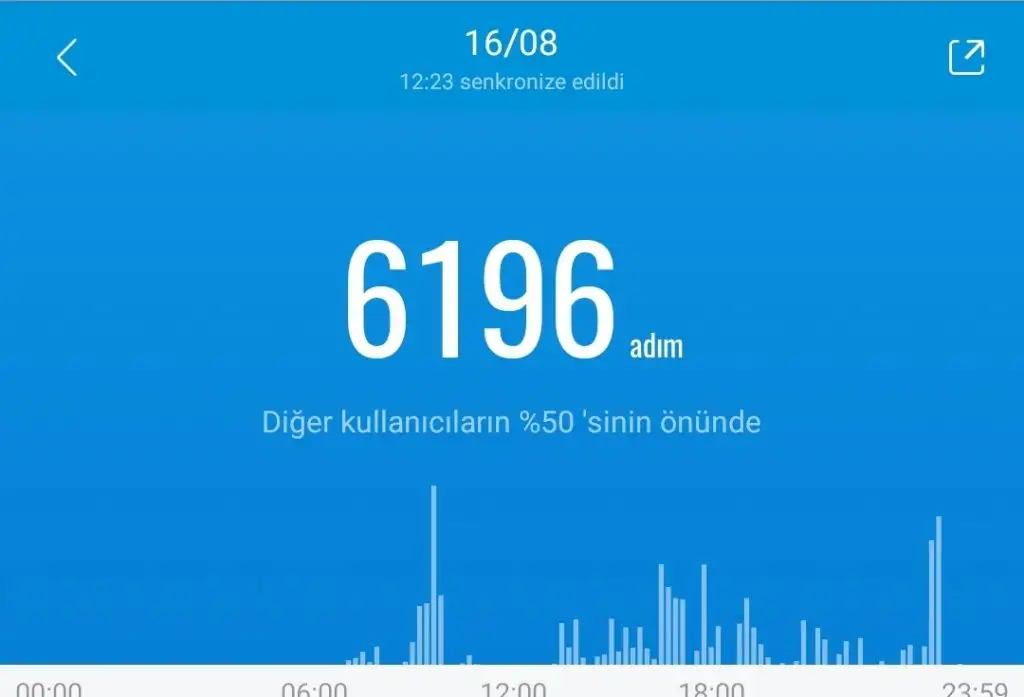Share the 16/08 step summary
Image resolution: width=1024 pixels, height=697 pixels.
(966, 58)
